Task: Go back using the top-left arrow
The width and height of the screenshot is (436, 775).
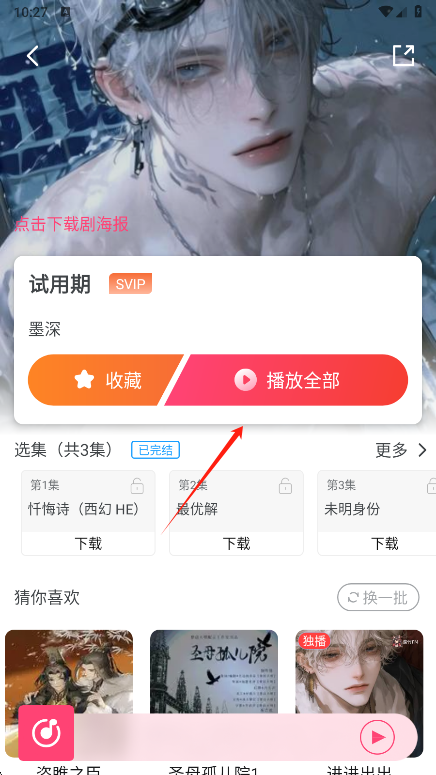Action: point(33,56)
